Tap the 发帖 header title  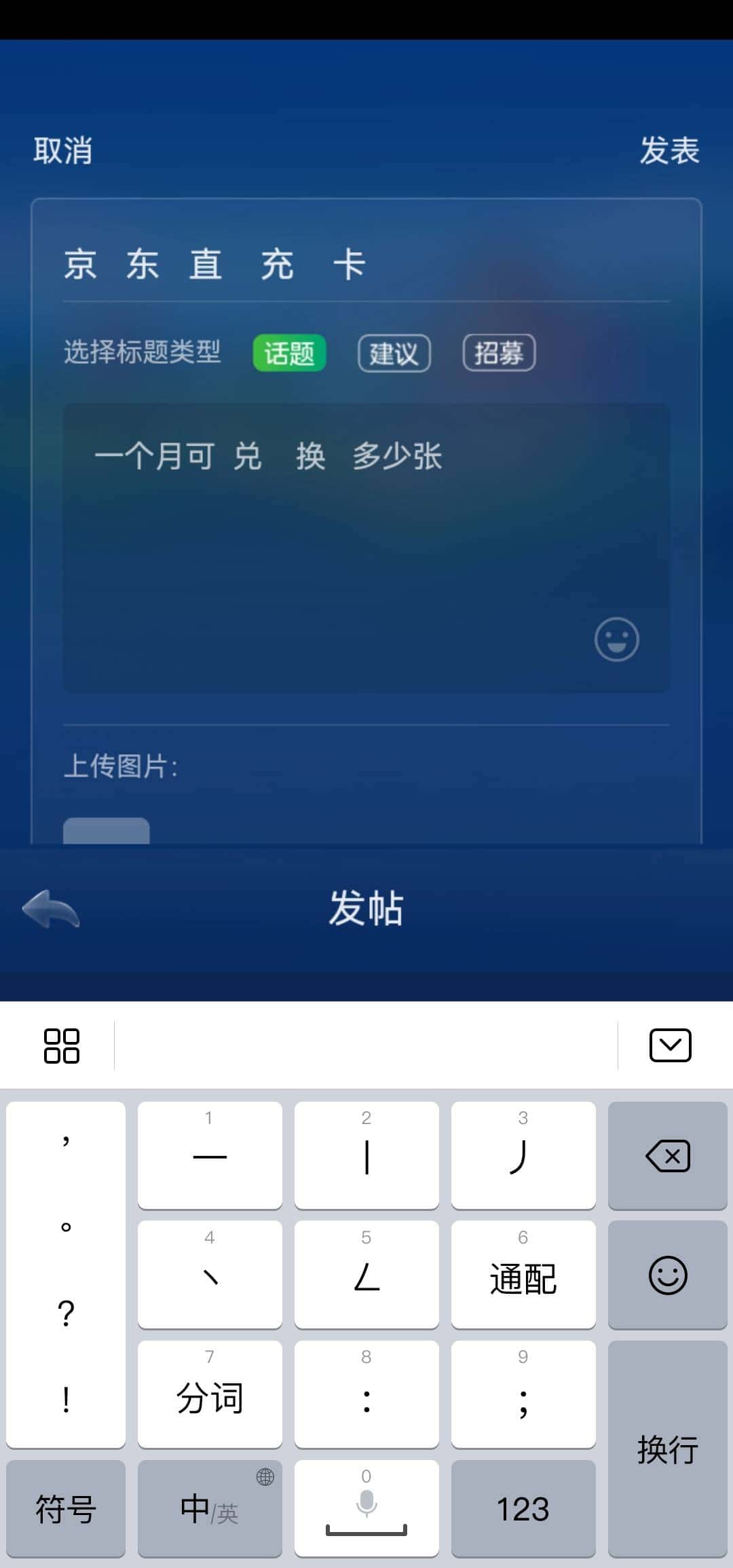366,908
